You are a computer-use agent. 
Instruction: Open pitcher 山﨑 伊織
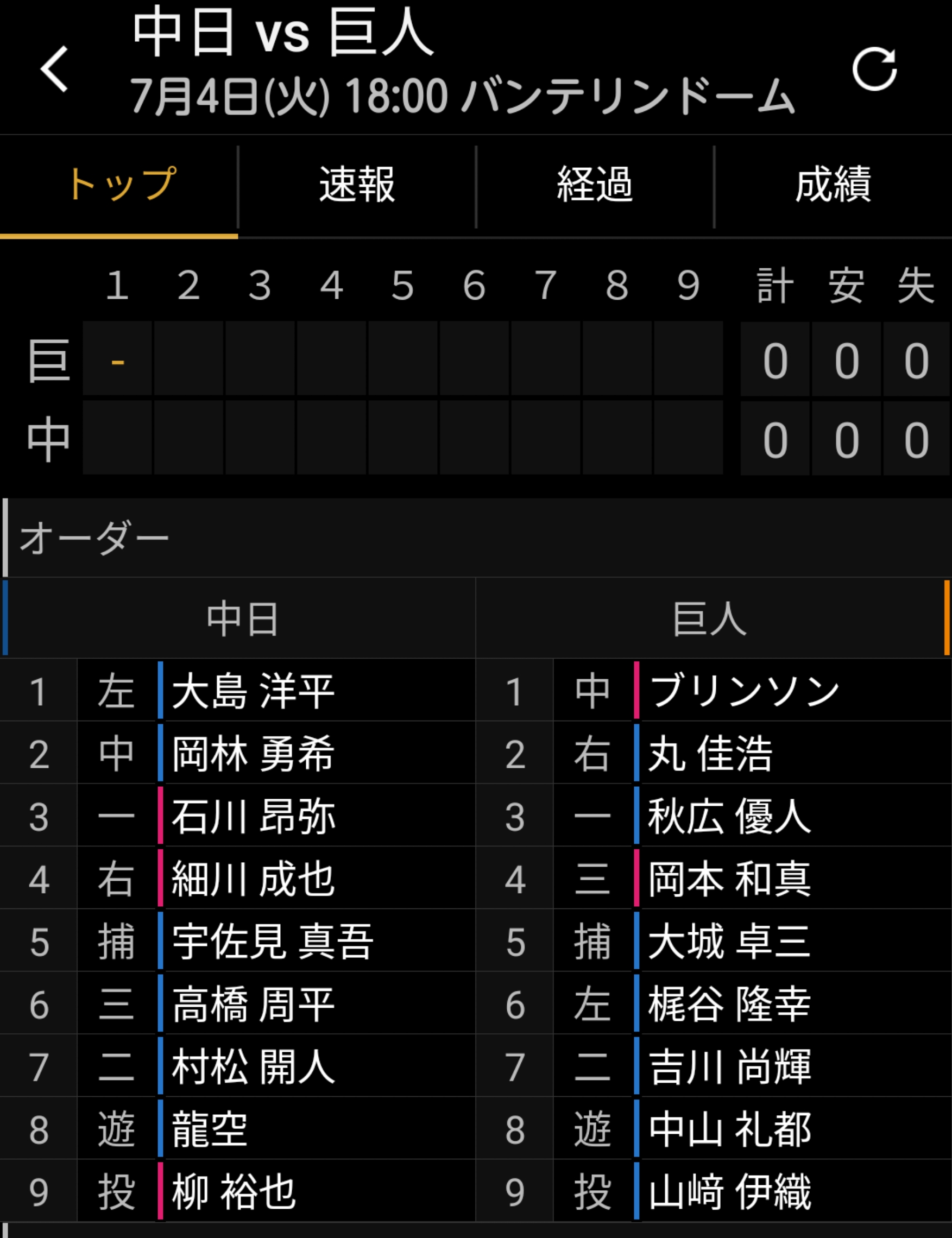(x=729, y=1191)
